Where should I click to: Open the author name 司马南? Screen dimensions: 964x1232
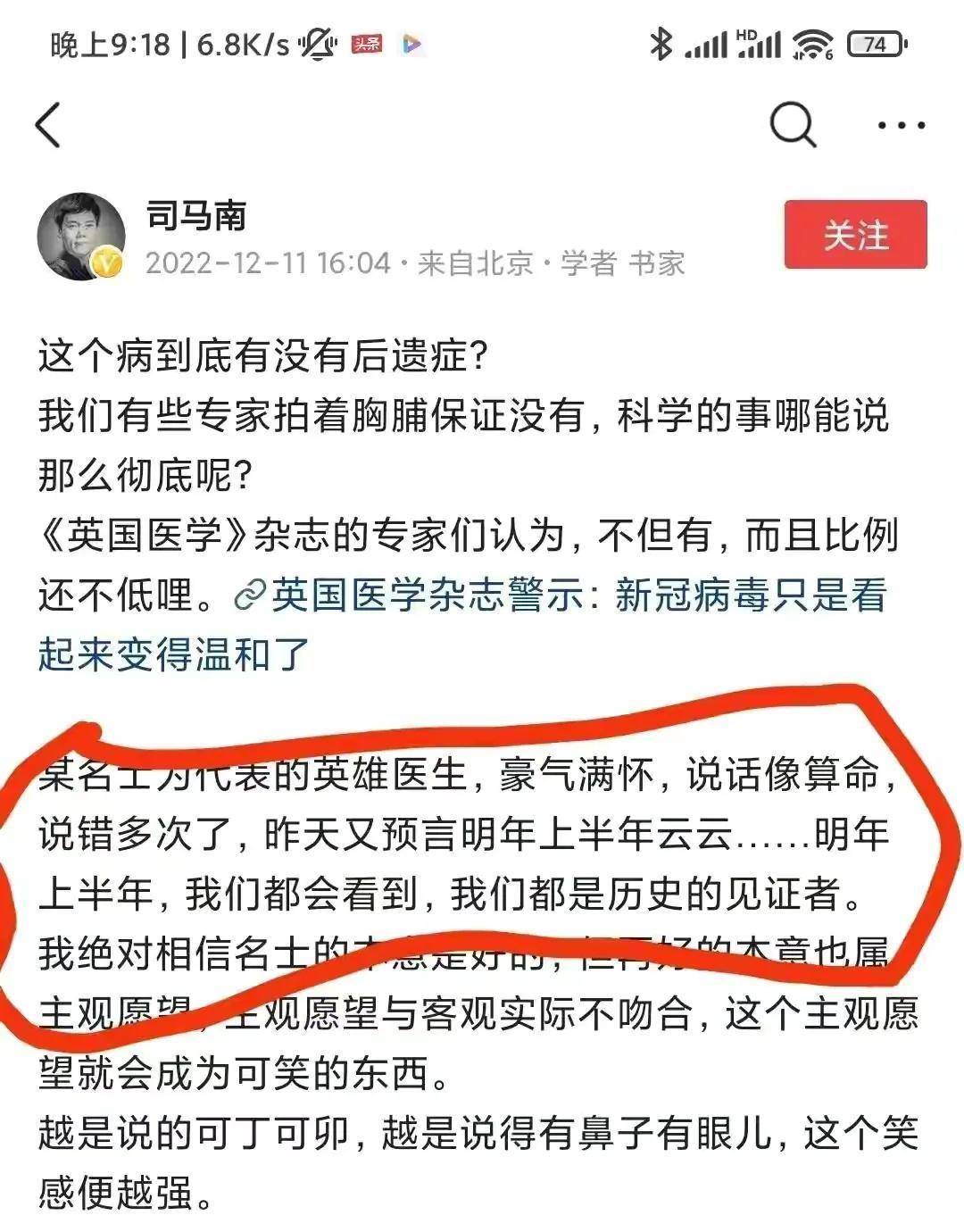[x=196, y=215]
